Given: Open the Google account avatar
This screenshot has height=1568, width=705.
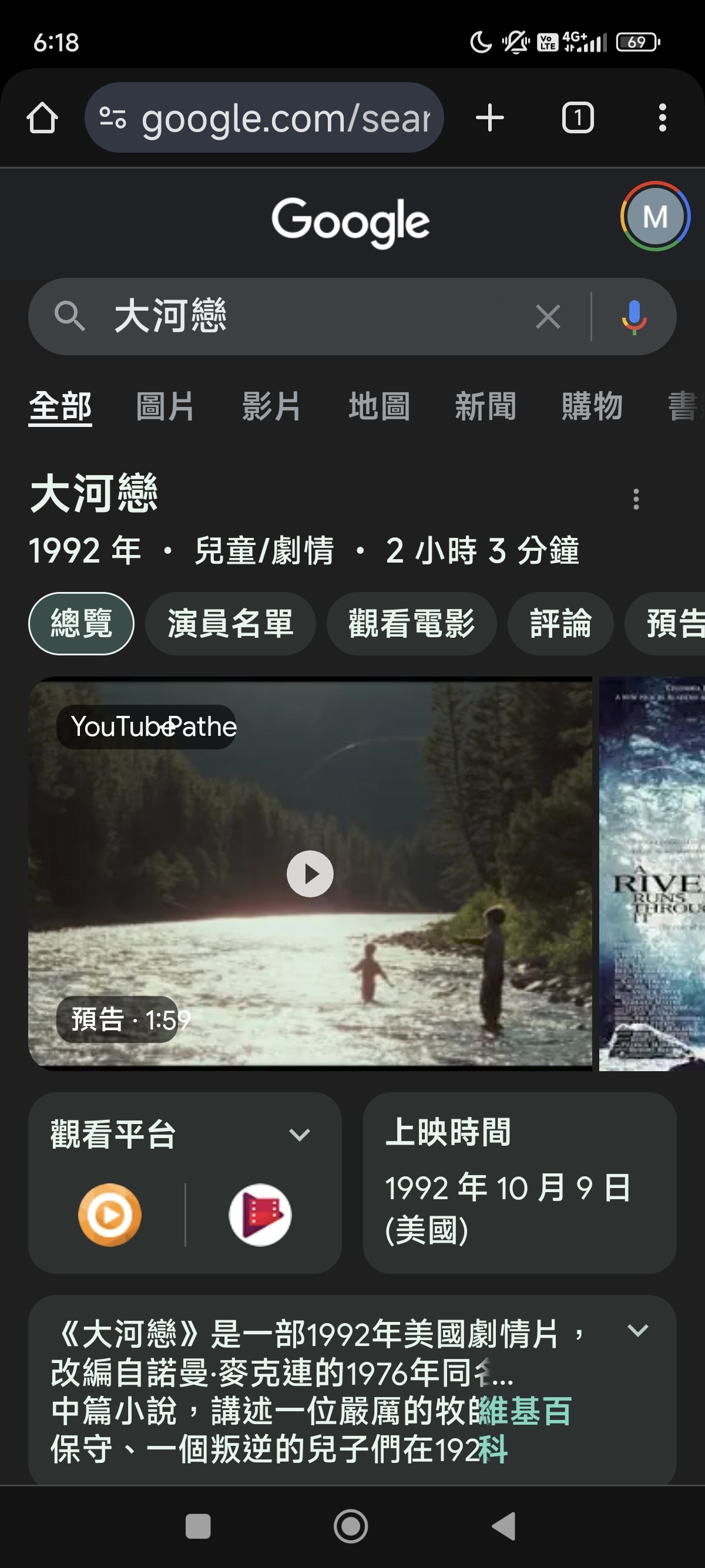Looking at the screenshot, I should click(654, 217).
